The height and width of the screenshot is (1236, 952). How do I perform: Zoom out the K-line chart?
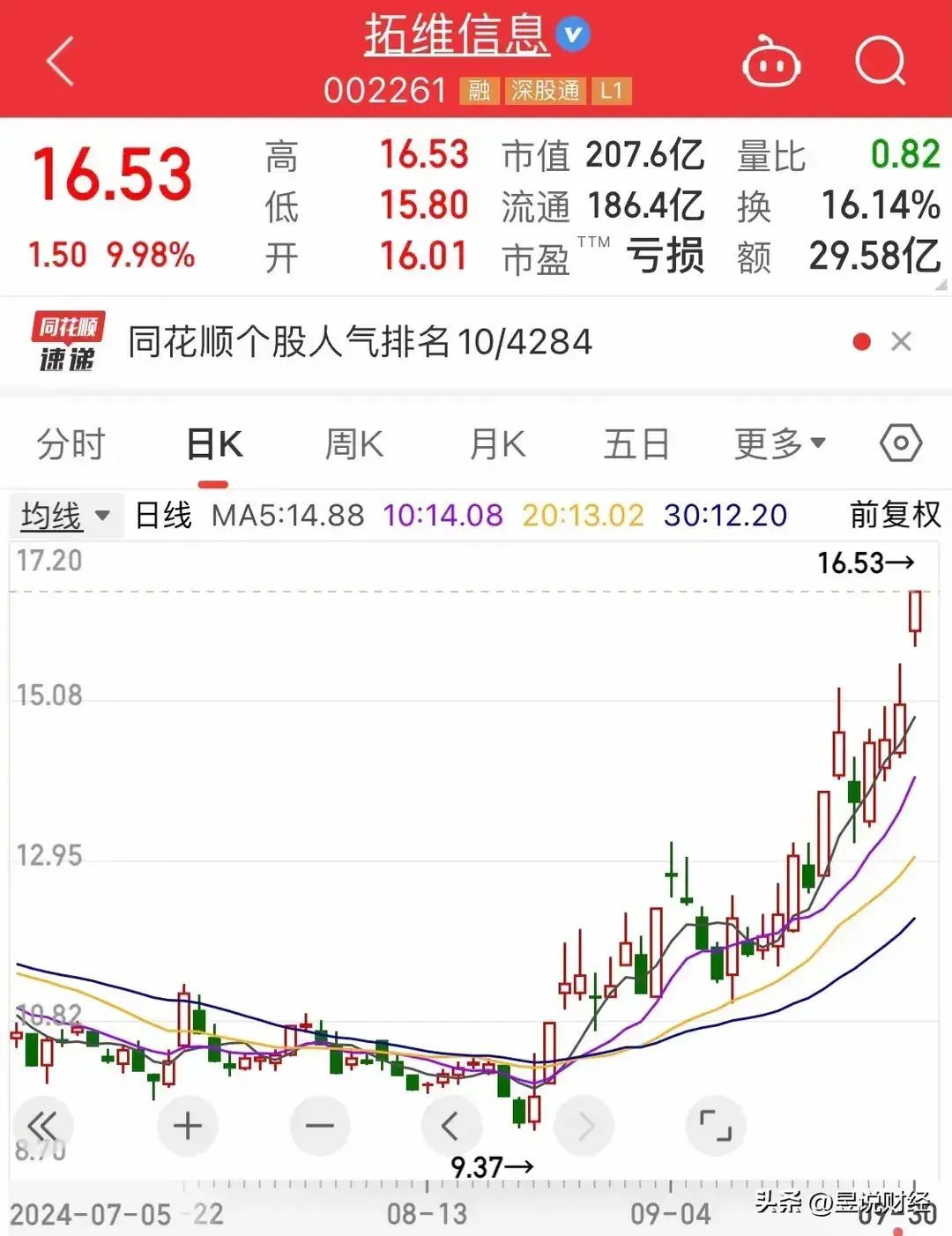point(319,1126)
